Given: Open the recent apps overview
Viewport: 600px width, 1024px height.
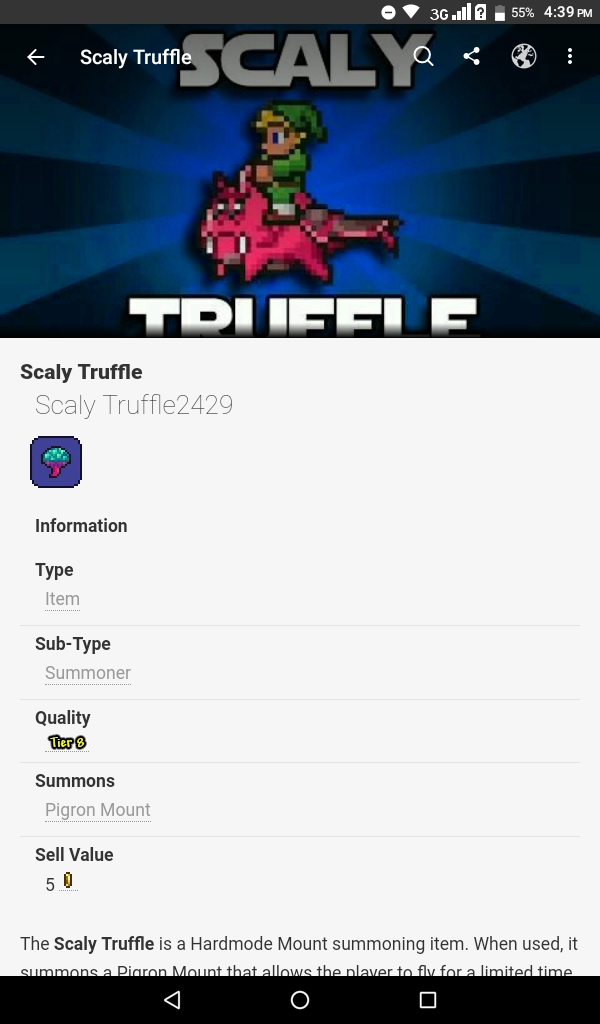Looking at the screenshot, I should click(x=428, y=1000).
